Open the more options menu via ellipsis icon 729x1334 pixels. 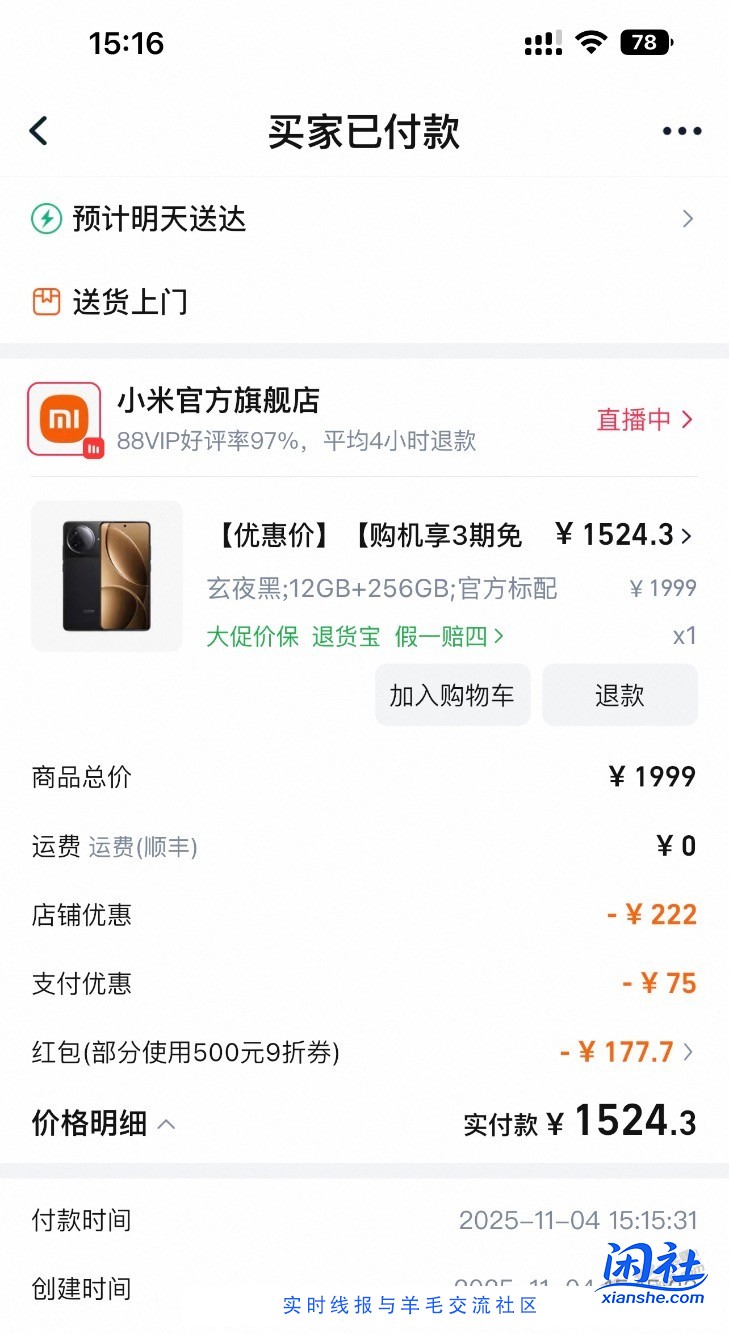click(682, 130)
